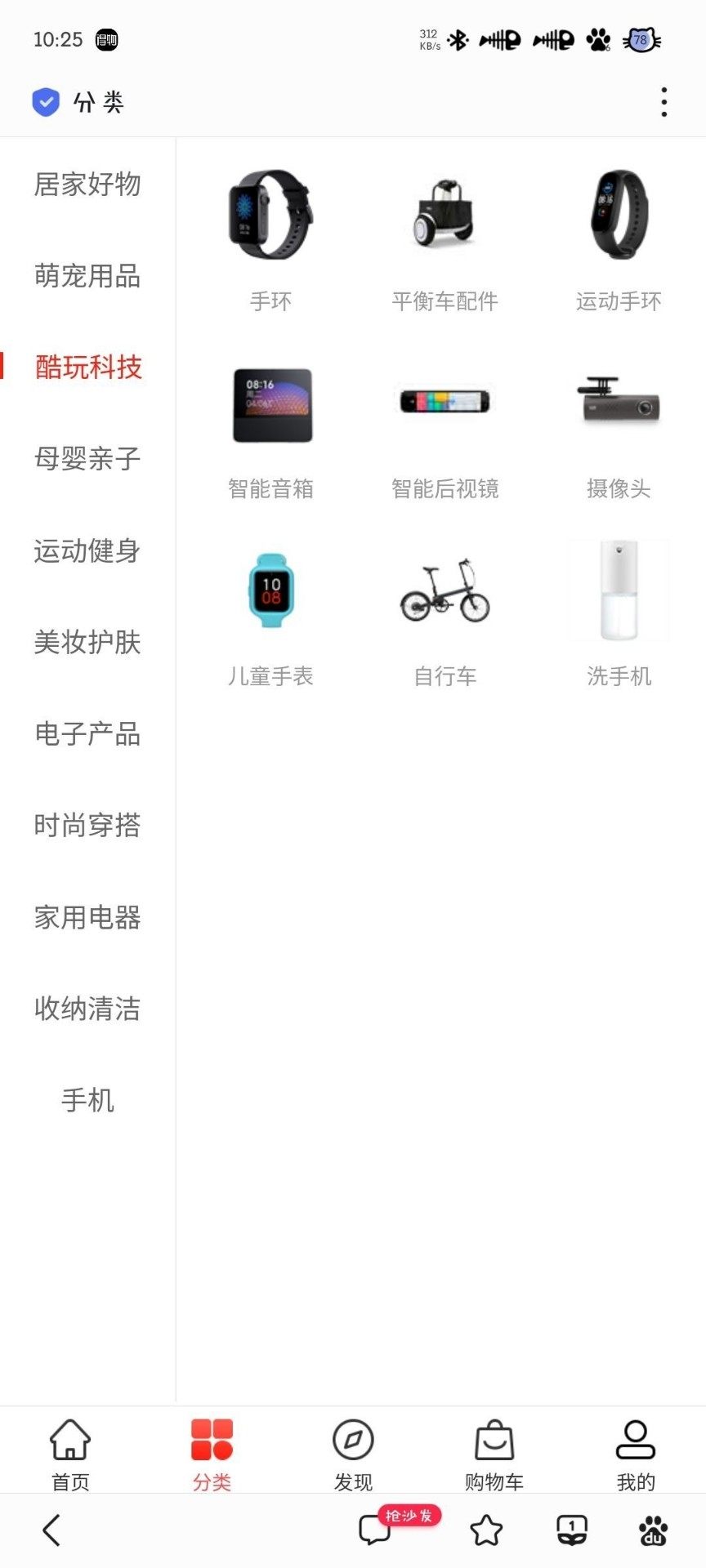The image size is (706, 1568).
Task: Switch to 母婴亲子 category
Action: (x=87, y=459)
